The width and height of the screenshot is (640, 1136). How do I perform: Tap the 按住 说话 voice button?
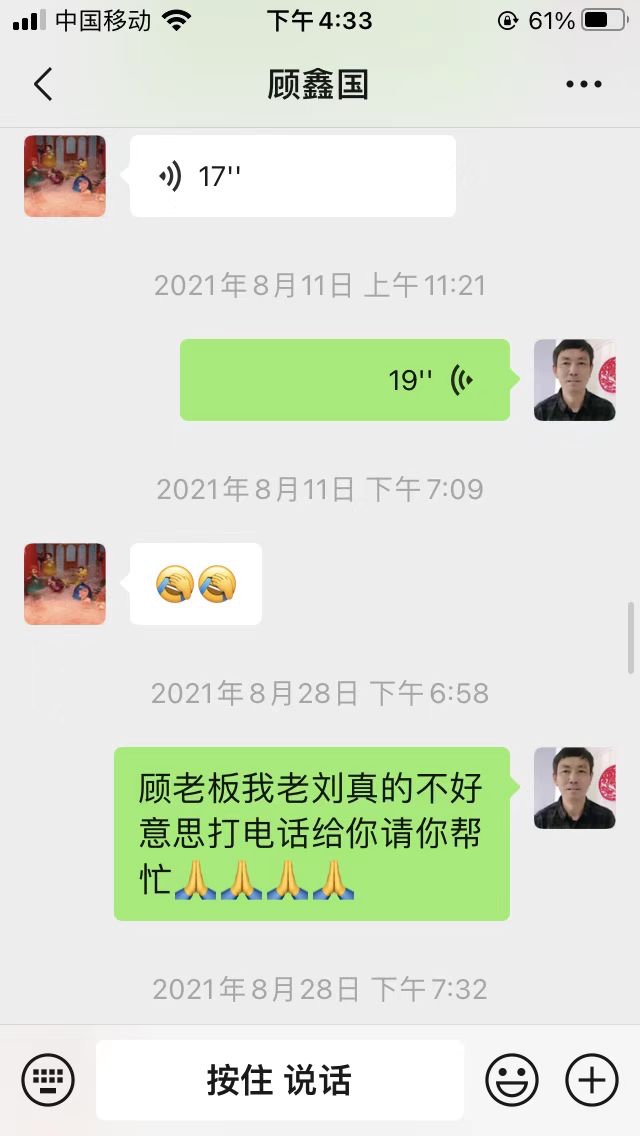279,1080
